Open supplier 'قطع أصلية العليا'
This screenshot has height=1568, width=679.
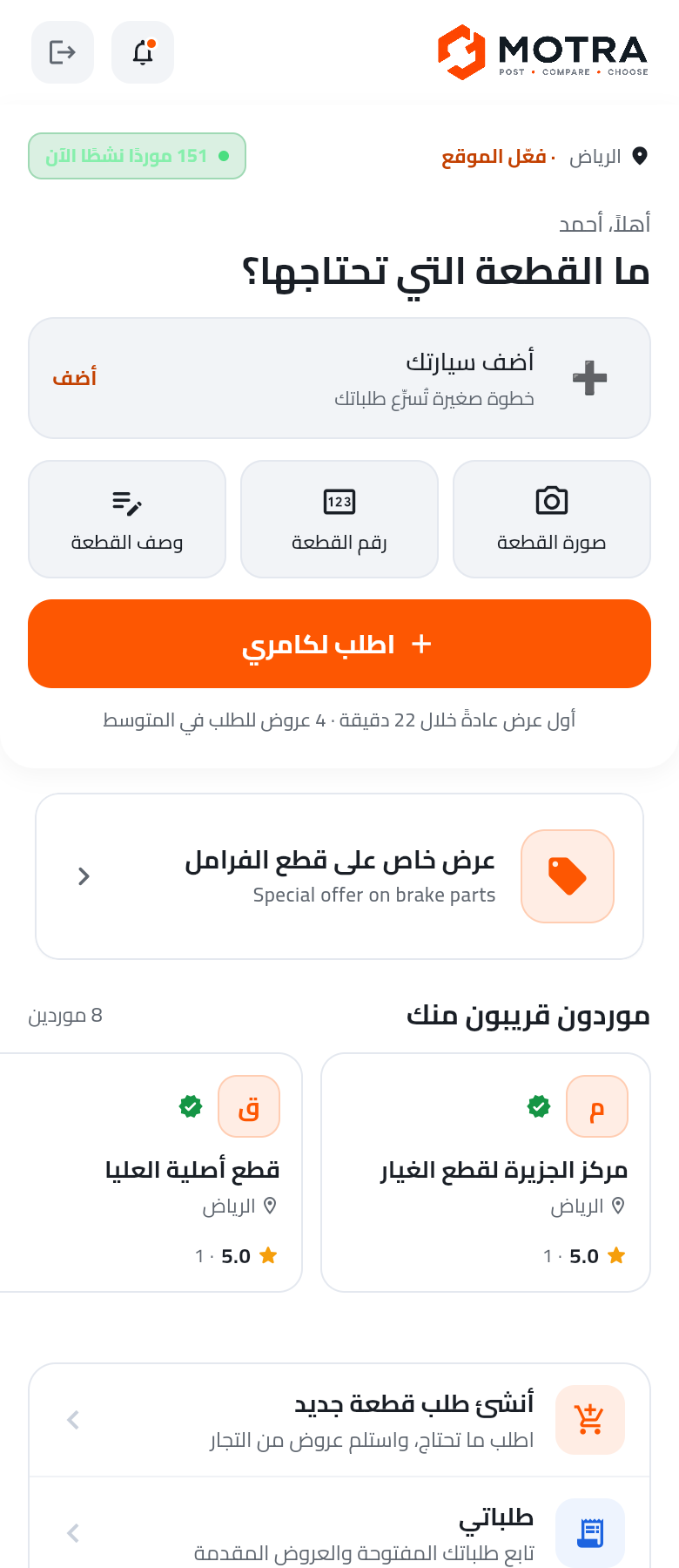pyautogui.click(x=150, y=1173)
